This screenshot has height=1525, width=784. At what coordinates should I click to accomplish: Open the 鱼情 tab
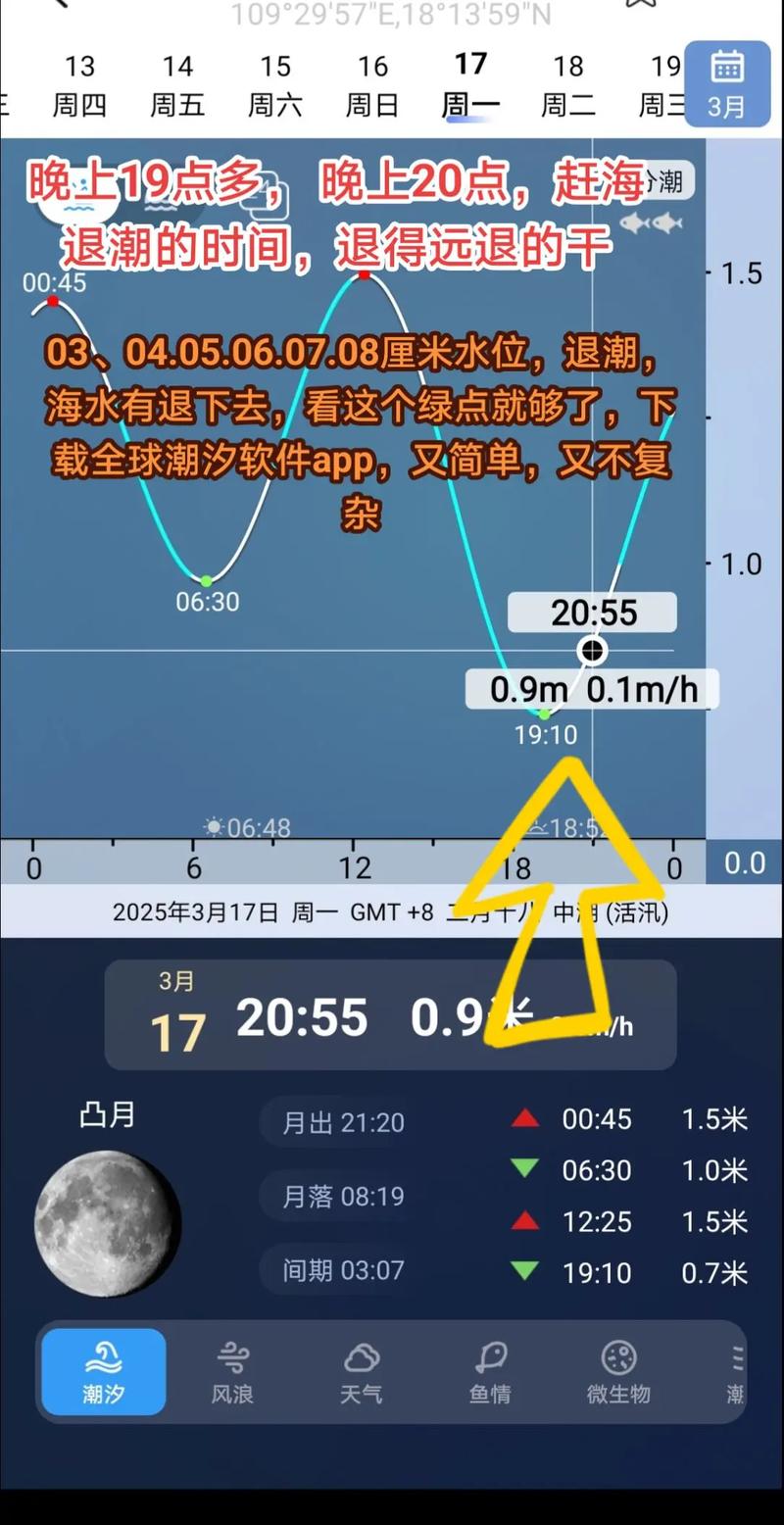click(x=490, y=1372)
